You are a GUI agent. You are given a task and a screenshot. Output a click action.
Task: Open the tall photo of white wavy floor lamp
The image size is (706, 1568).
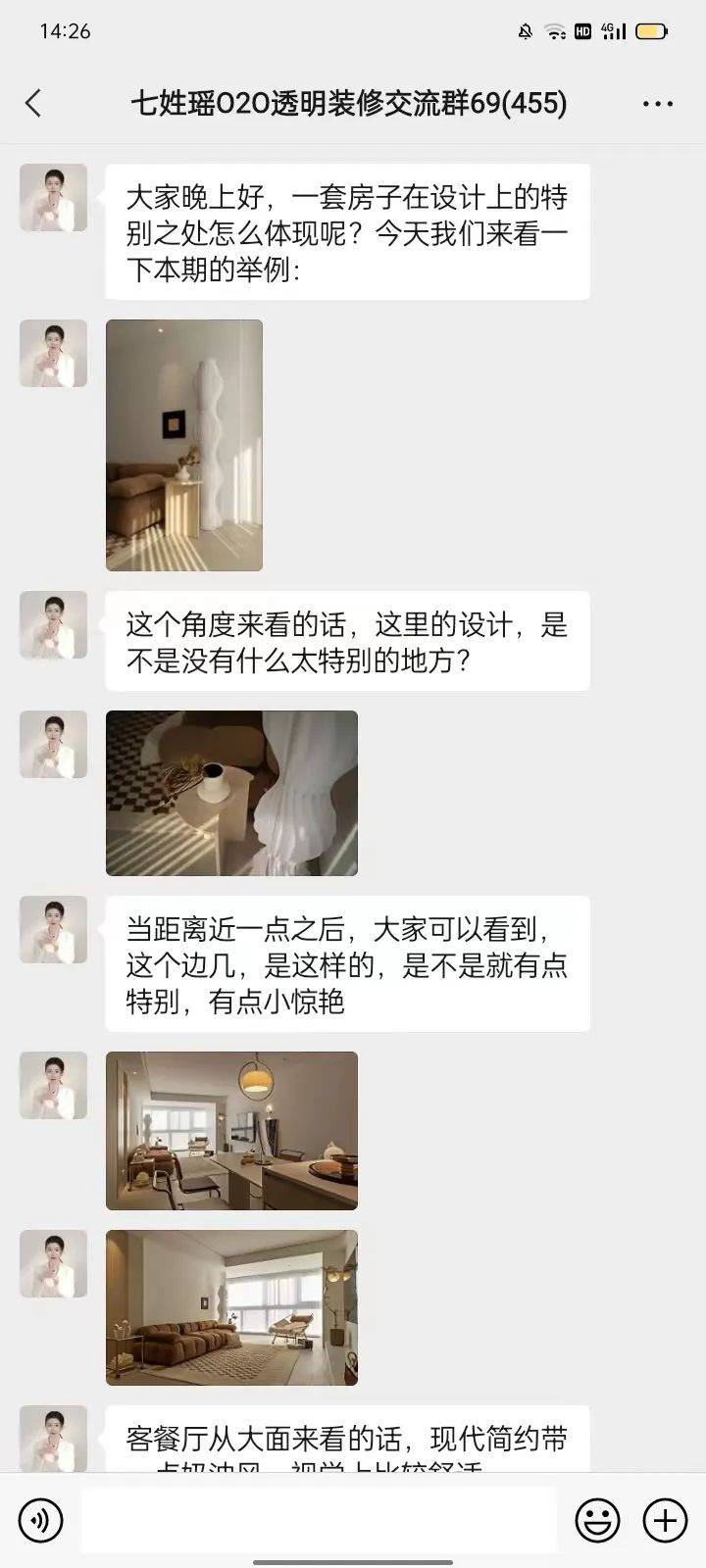point(184,445)
